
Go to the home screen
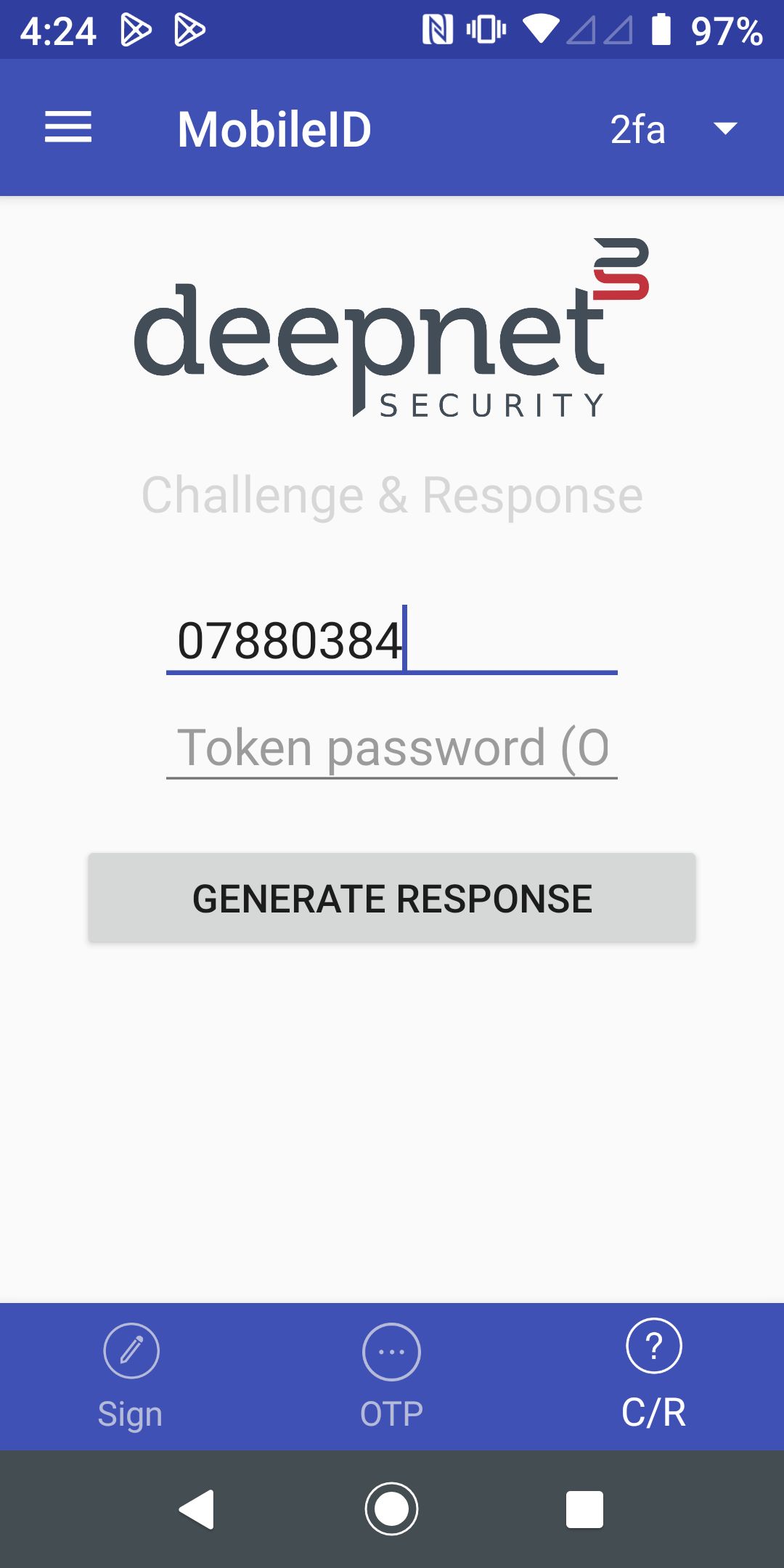(x=391, y=1509)
